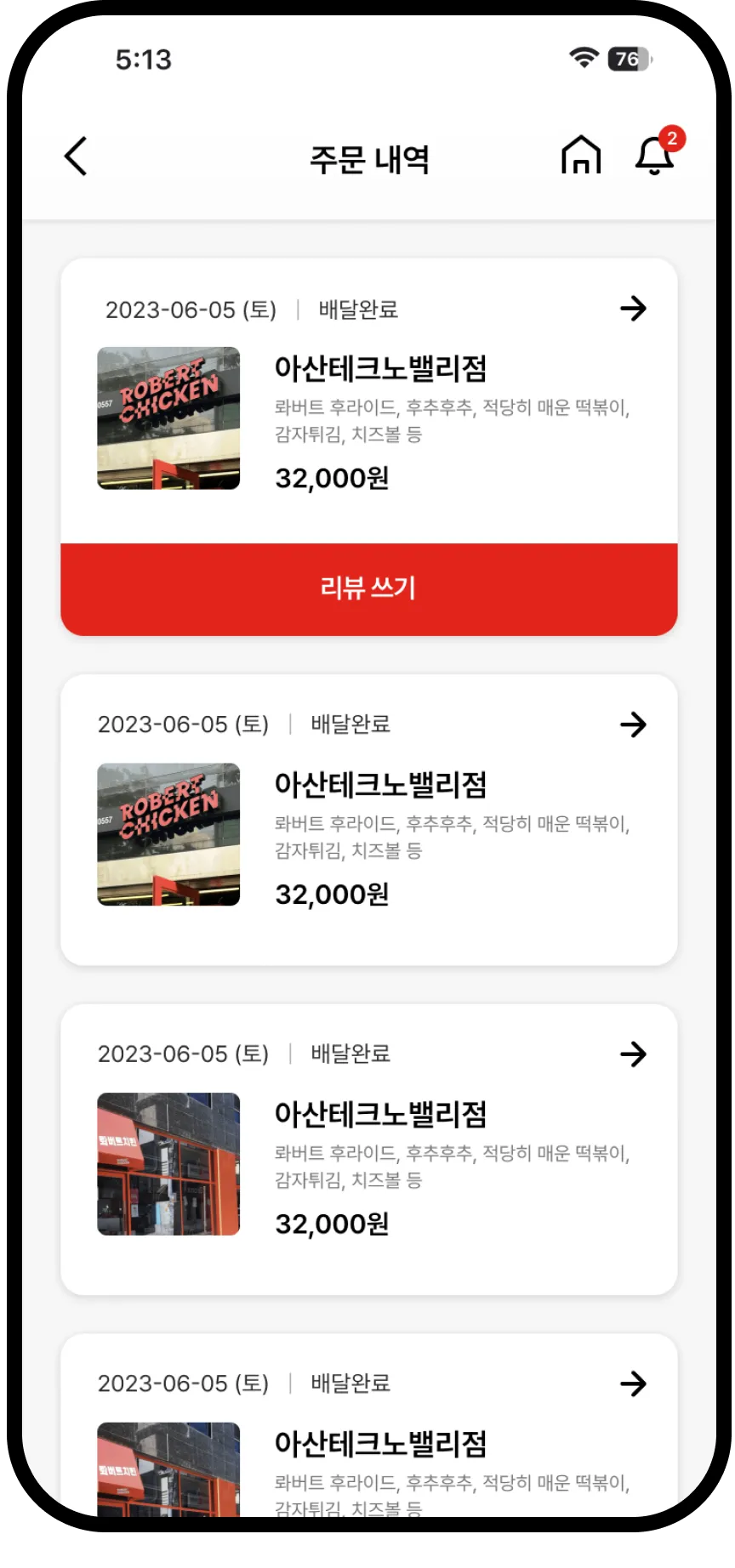Open details of the first order via arrow
This screenshot has height=1568, width=735.
(x=634, y=310)
